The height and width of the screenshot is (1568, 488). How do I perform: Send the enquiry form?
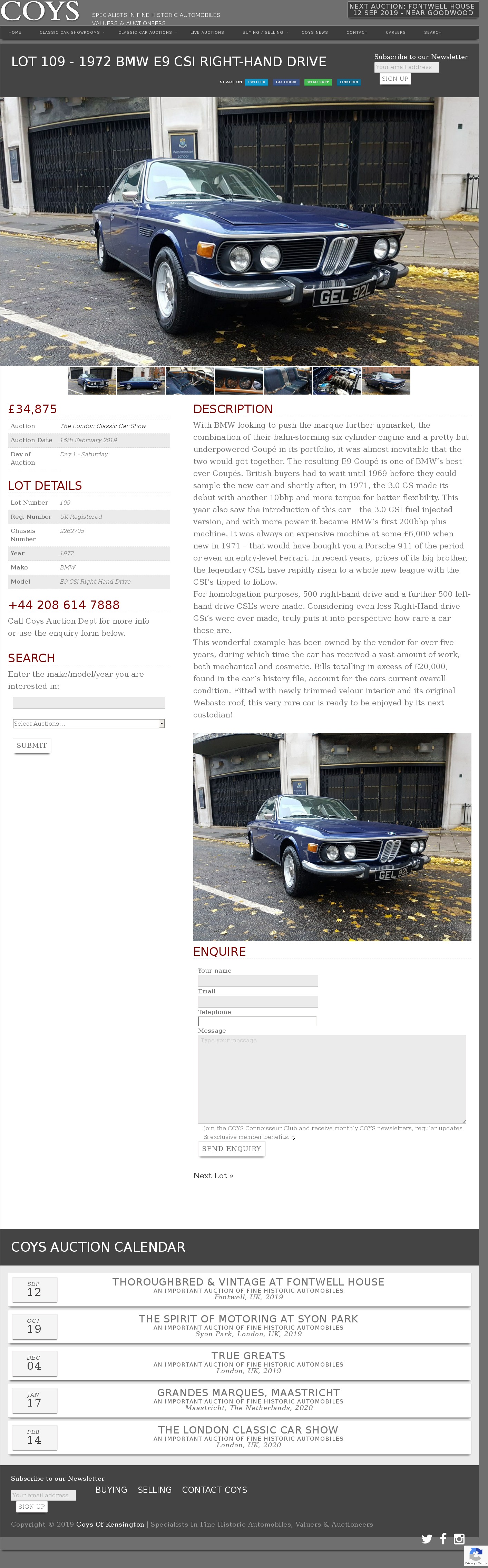pos(232,1148)
